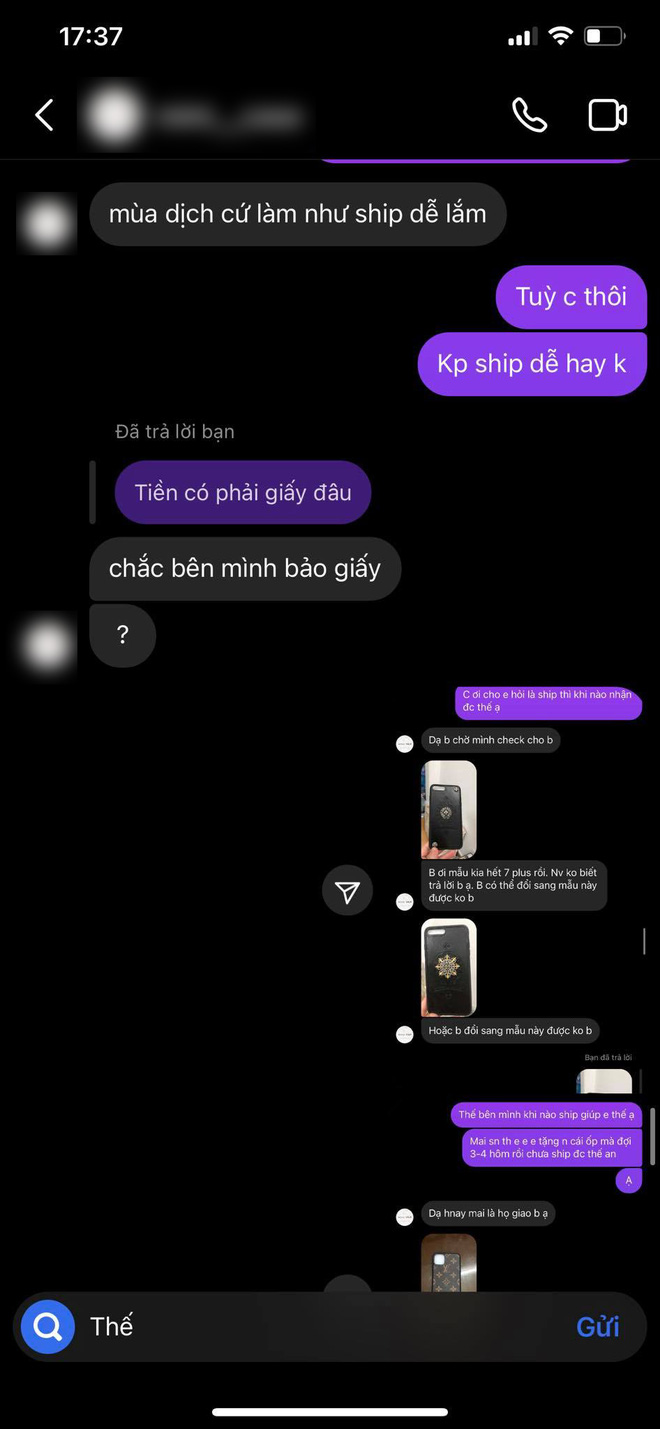Image resolution: width=660 pixels, height=1429 pixels.
Task: Start a voice call
Action: (x=529, y=115)
